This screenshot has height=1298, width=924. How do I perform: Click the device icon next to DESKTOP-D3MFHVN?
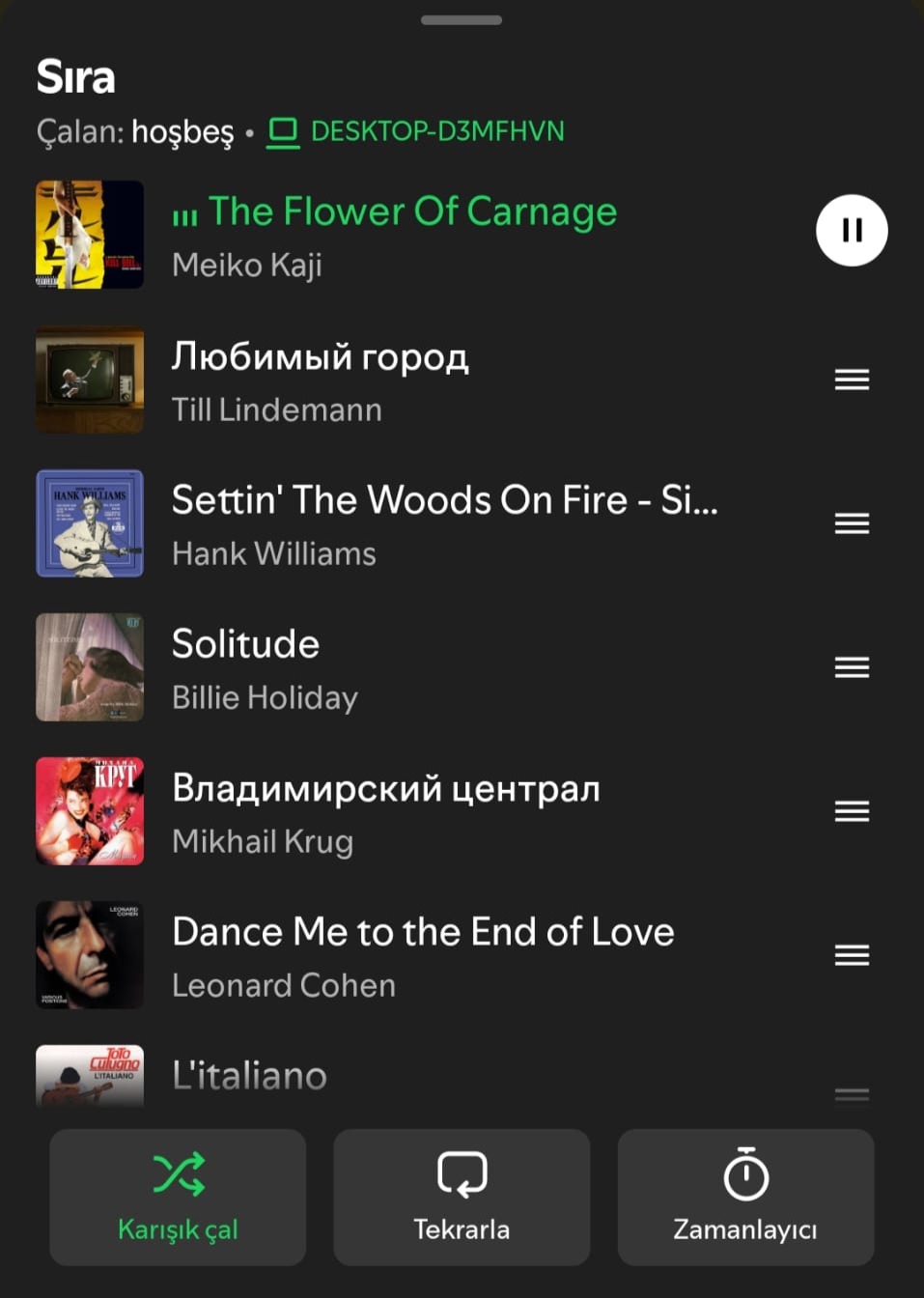click(283, 130)
